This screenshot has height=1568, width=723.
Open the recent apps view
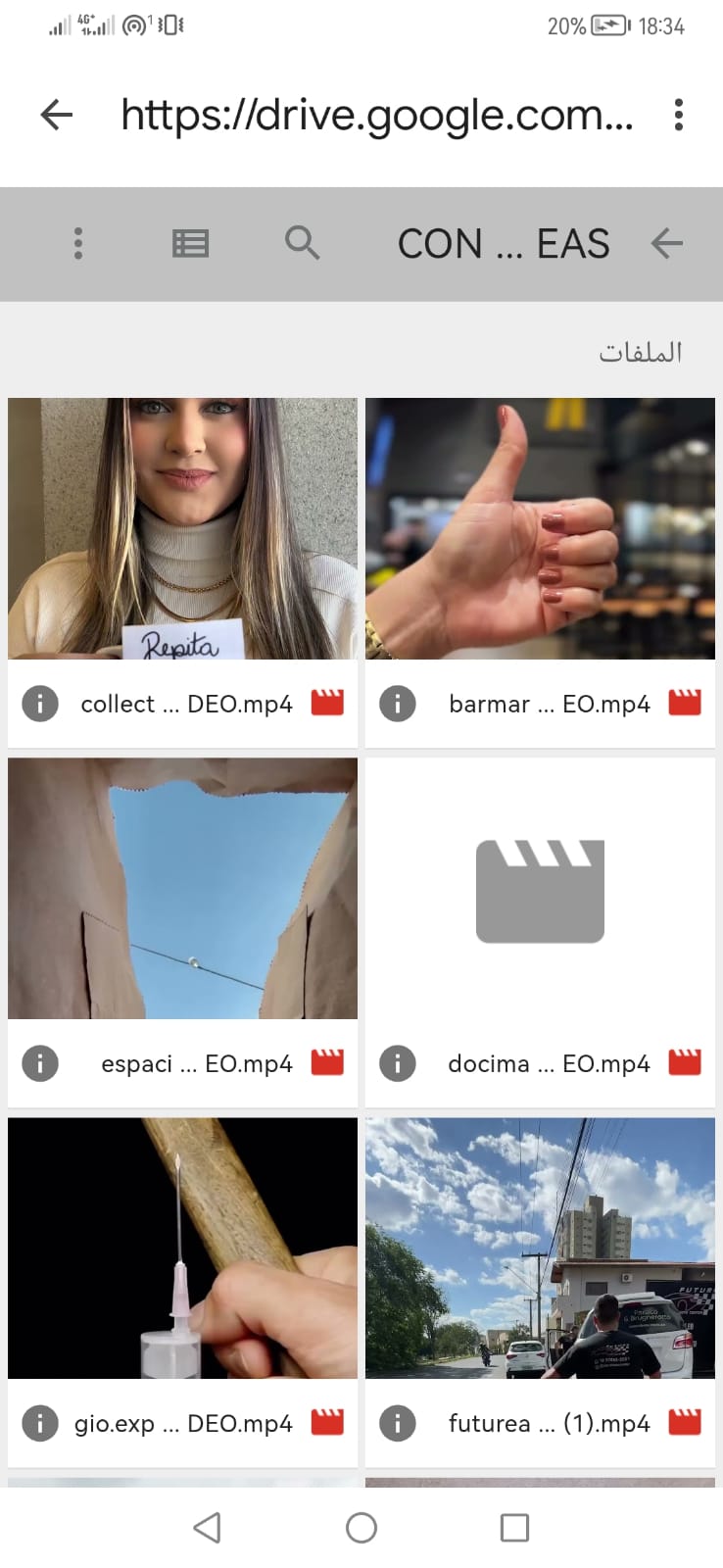click(514, 1527)
